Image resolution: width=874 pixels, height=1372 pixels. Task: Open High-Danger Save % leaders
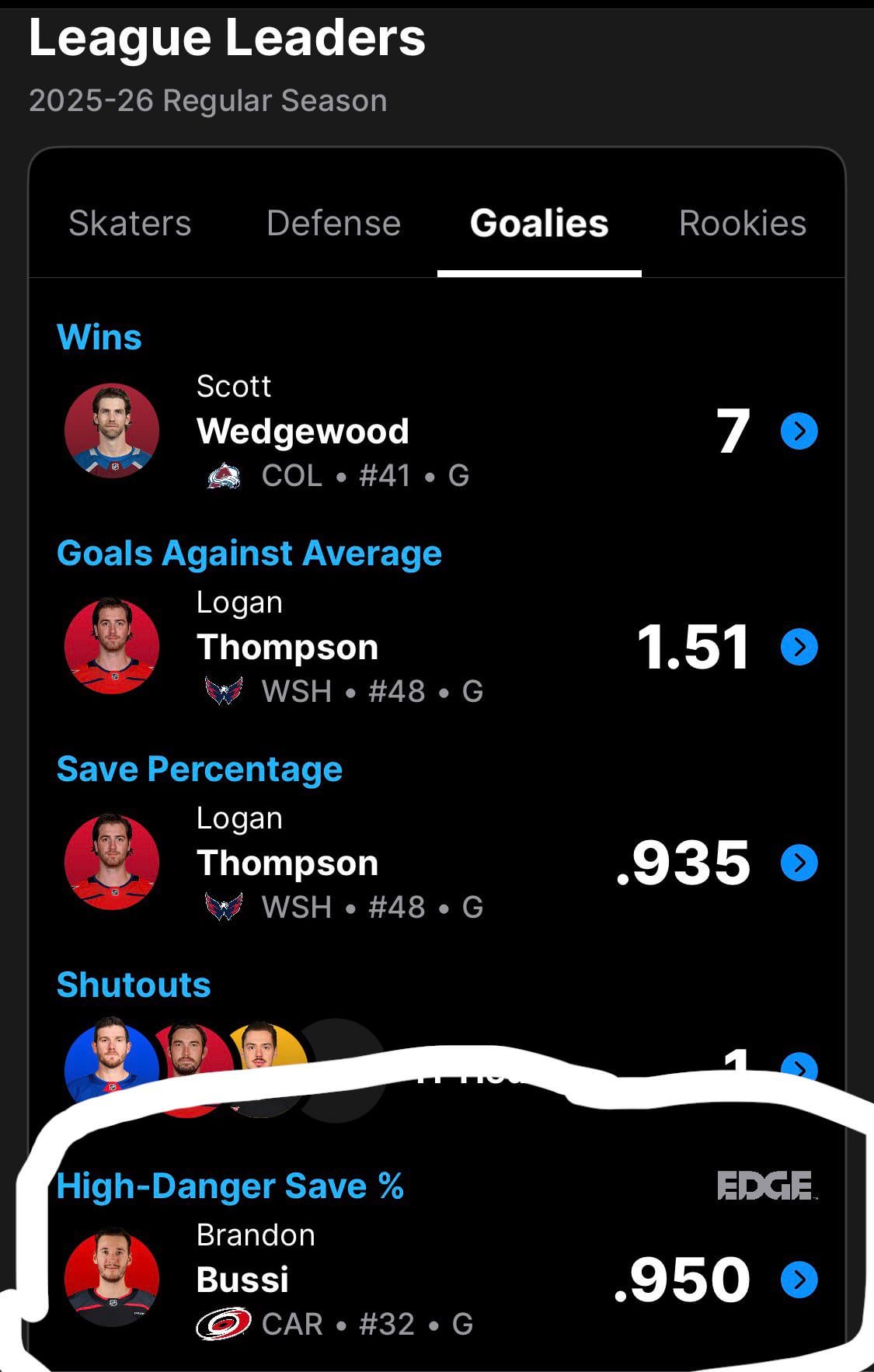[230, 1186]
